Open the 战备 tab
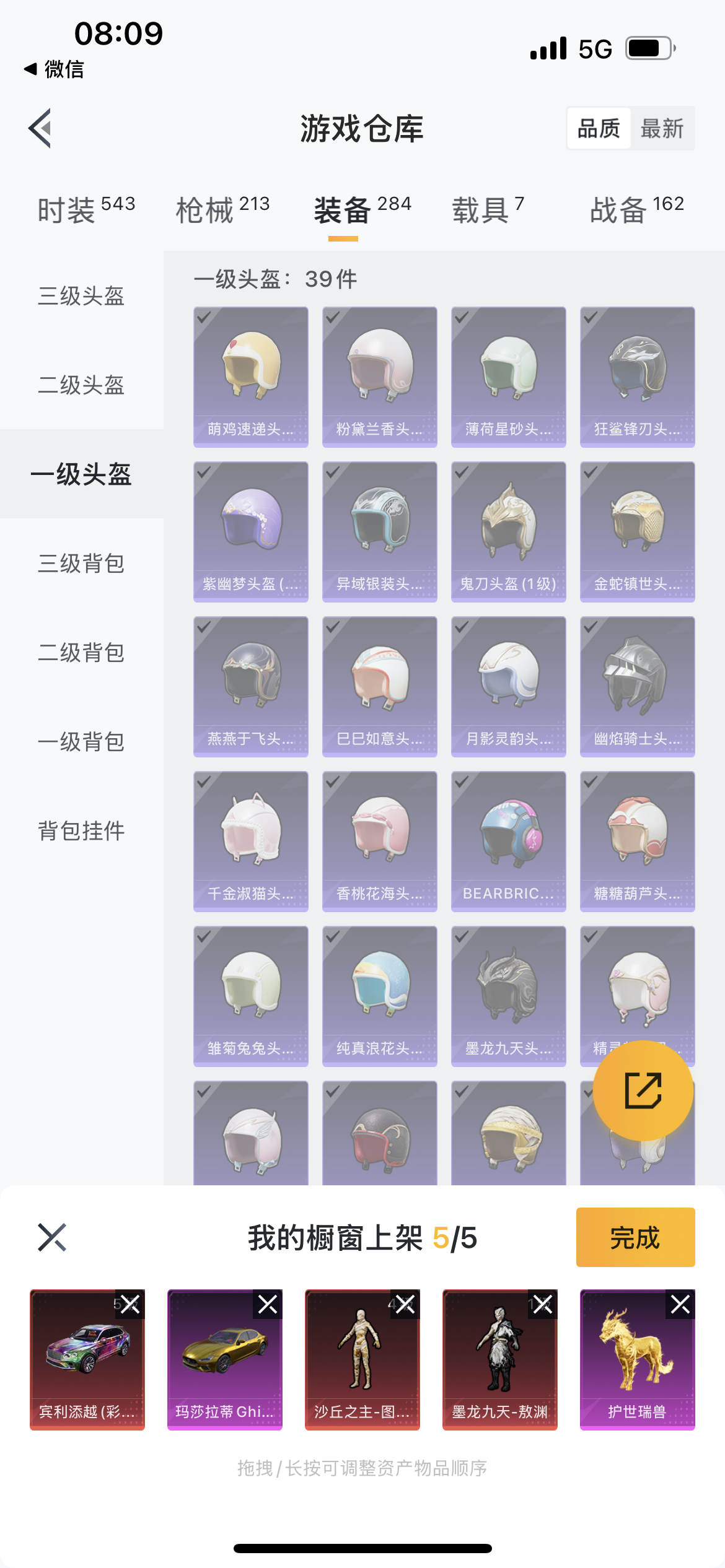Viewport: 725px width, 1568px height. 636,209
